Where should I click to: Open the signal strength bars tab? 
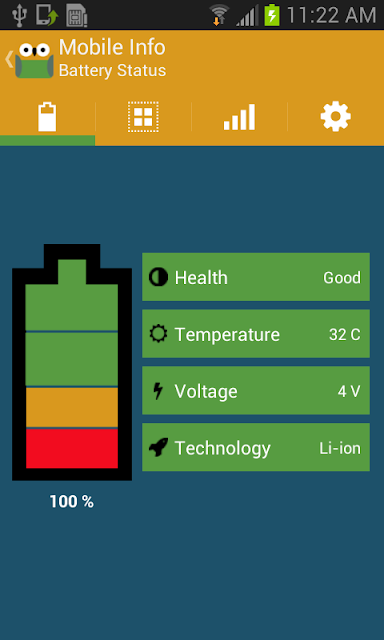(239, 117)
